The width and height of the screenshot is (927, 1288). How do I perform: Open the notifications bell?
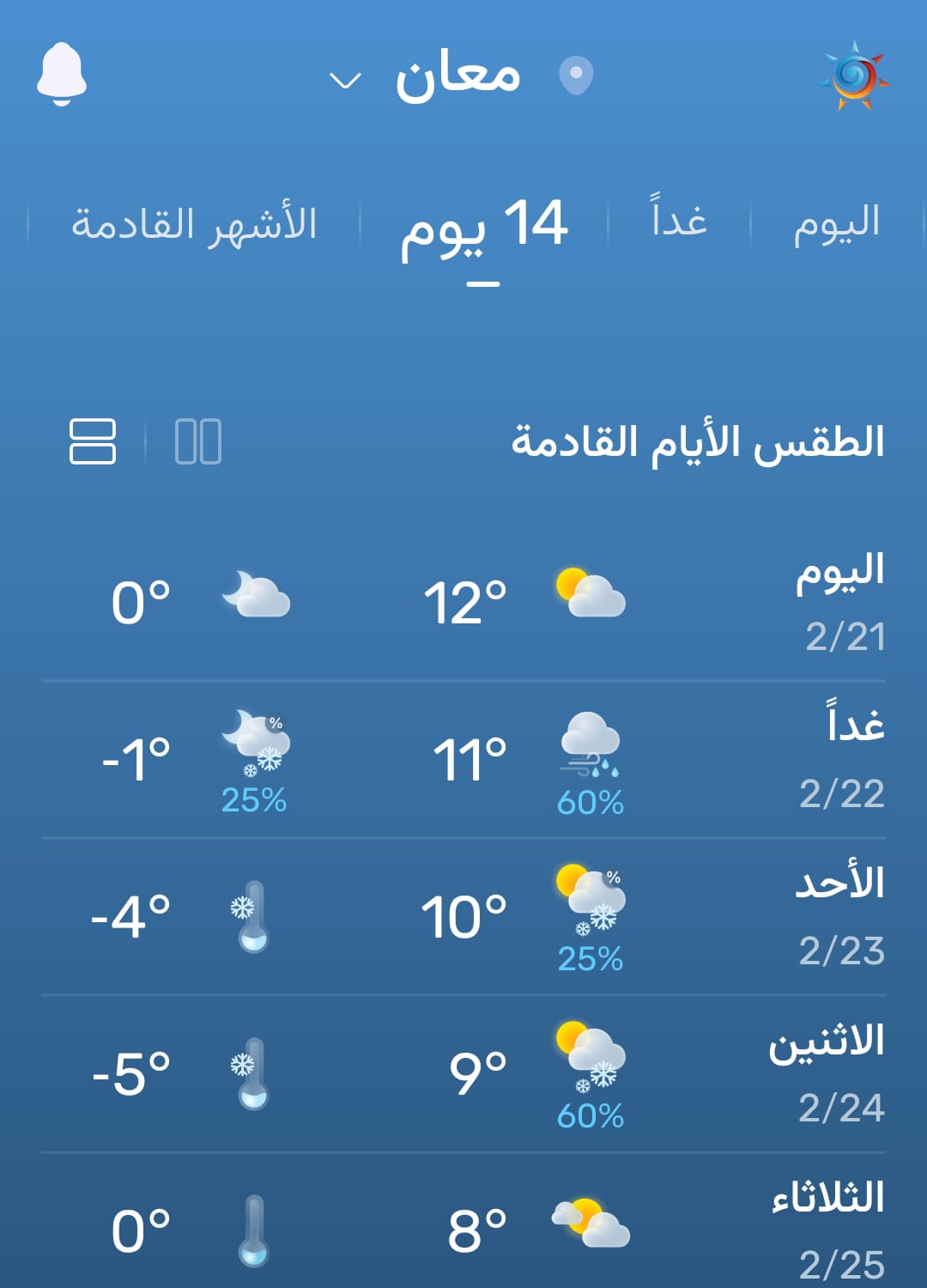click(x=62, y=75)
